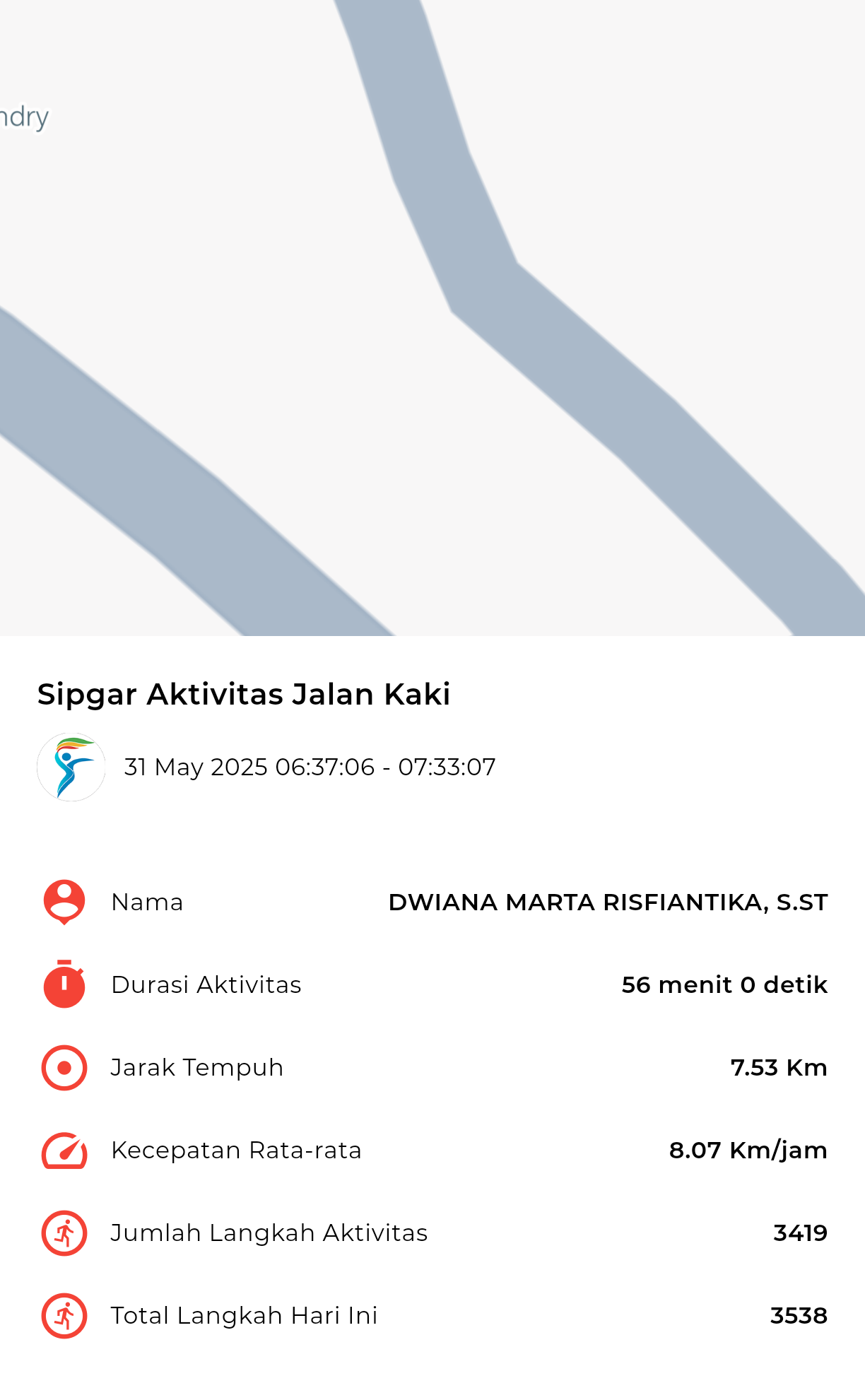Click the average speed value 8.07 Km/jam
Viewport: 865px width, 1400px height.
(x=748, y=1150)
